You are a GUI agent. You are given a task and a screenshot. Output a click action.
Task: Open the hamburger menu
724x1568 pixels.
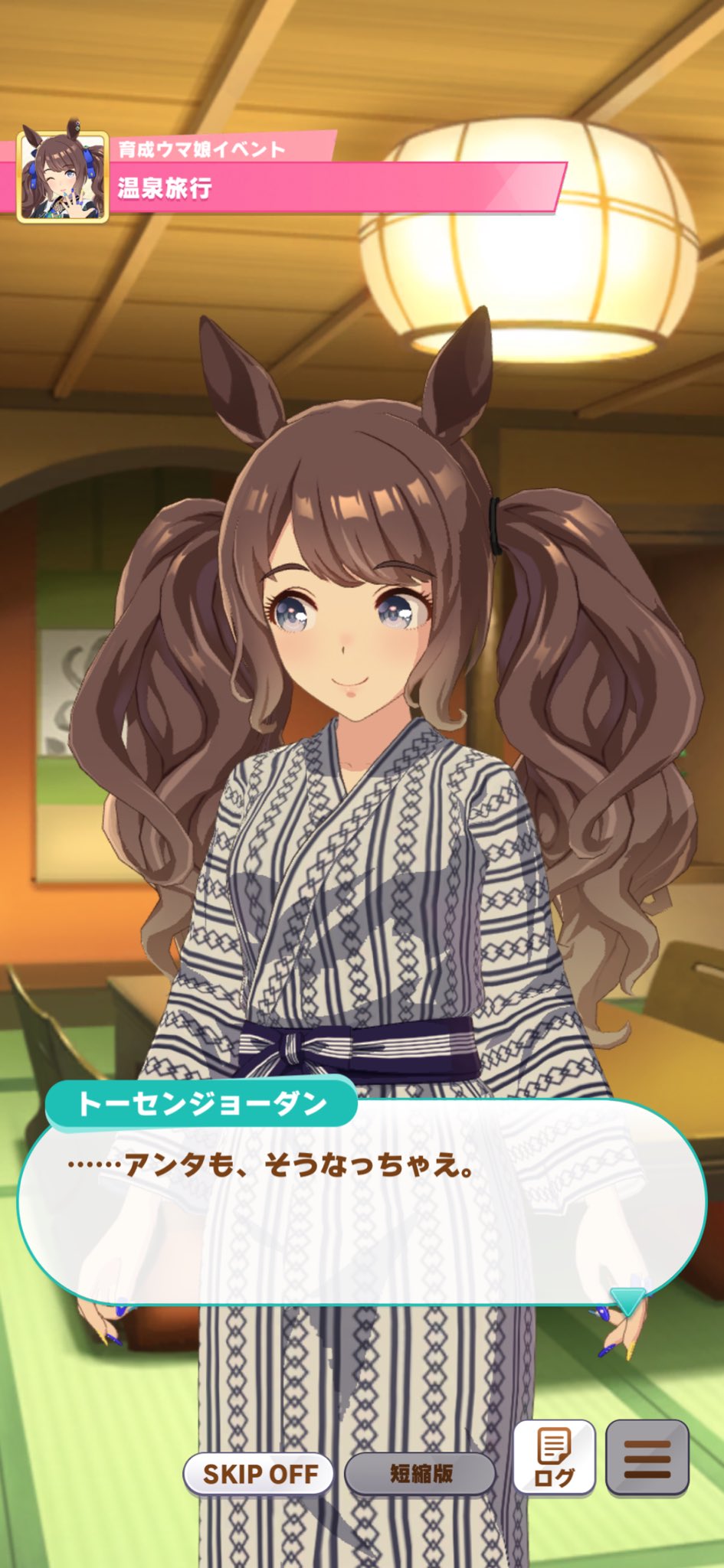(x=647, y=1456)
